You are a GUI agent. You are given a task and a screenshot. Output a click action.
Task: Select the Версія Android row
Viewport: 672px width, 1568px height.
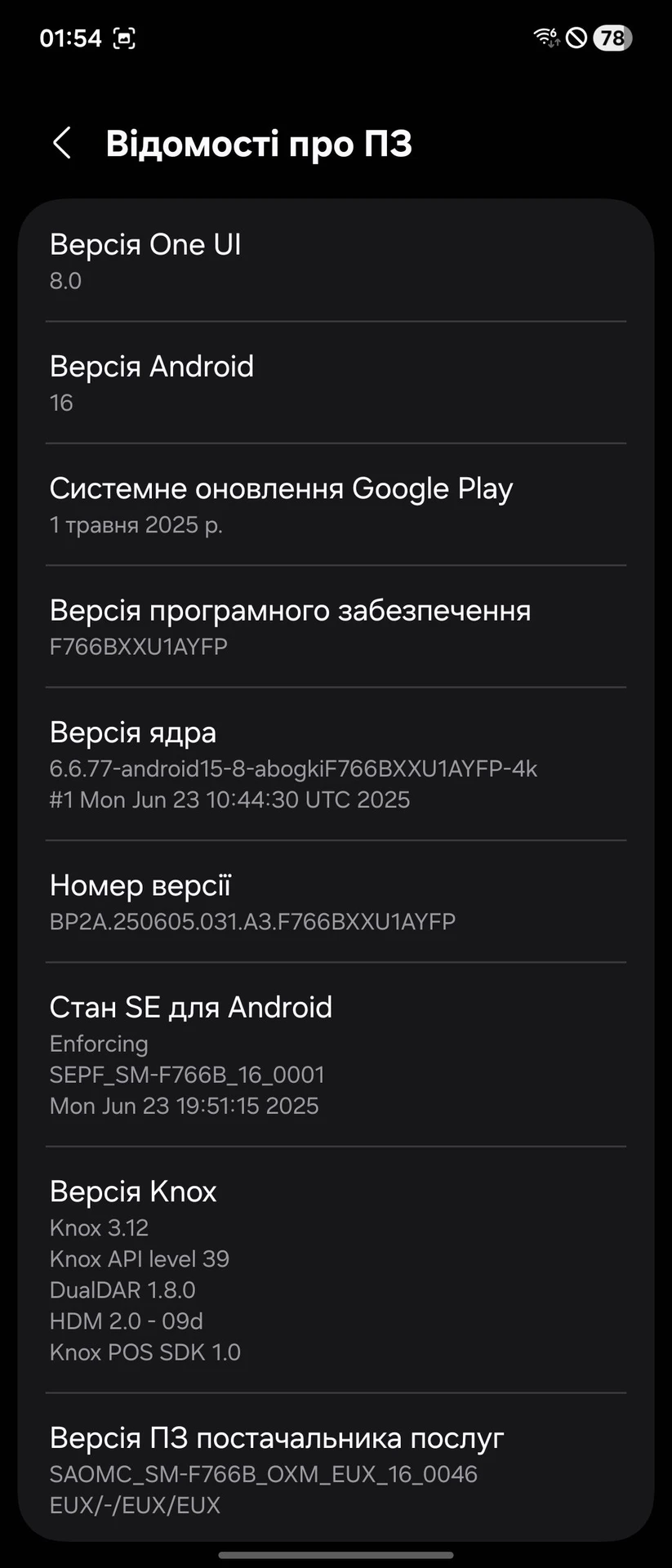click(x=336, y=383)
